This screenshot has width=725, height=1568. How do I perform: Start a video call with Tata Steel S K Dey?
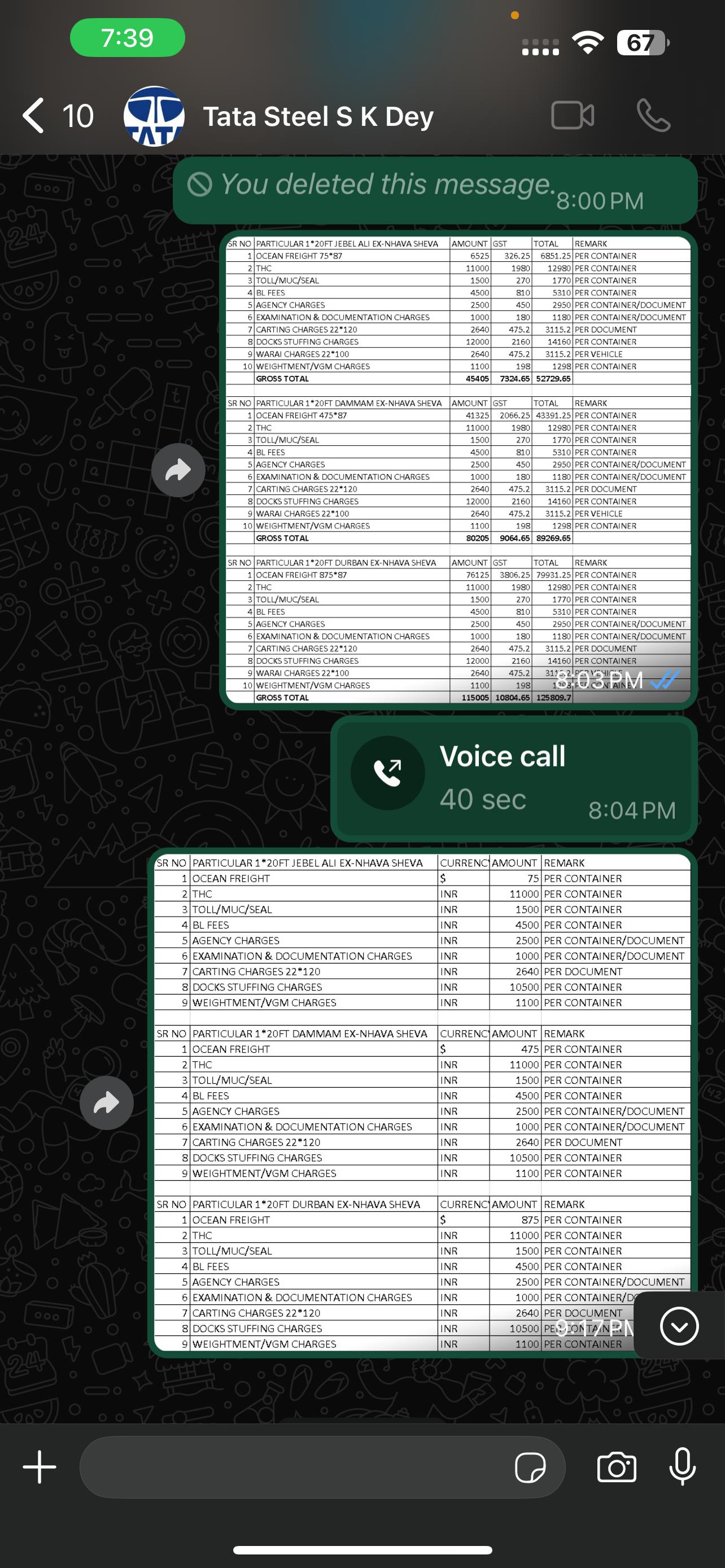click(571, 116)
